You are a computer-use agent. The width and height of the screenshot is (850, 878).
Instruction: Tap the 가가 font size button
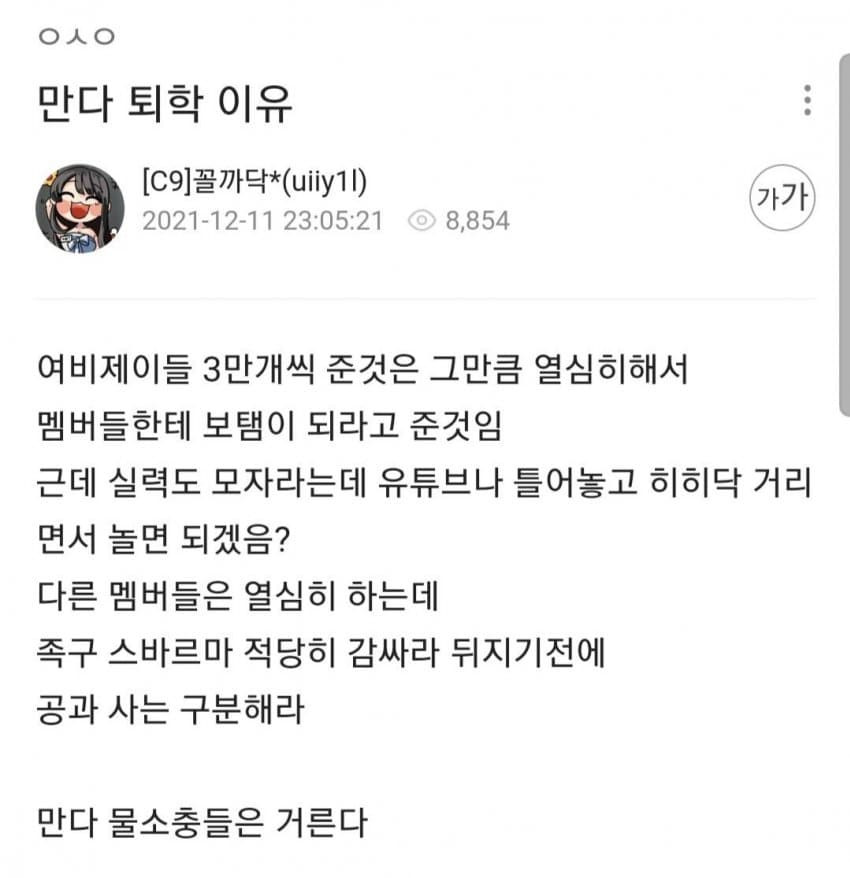click(783, 198)
